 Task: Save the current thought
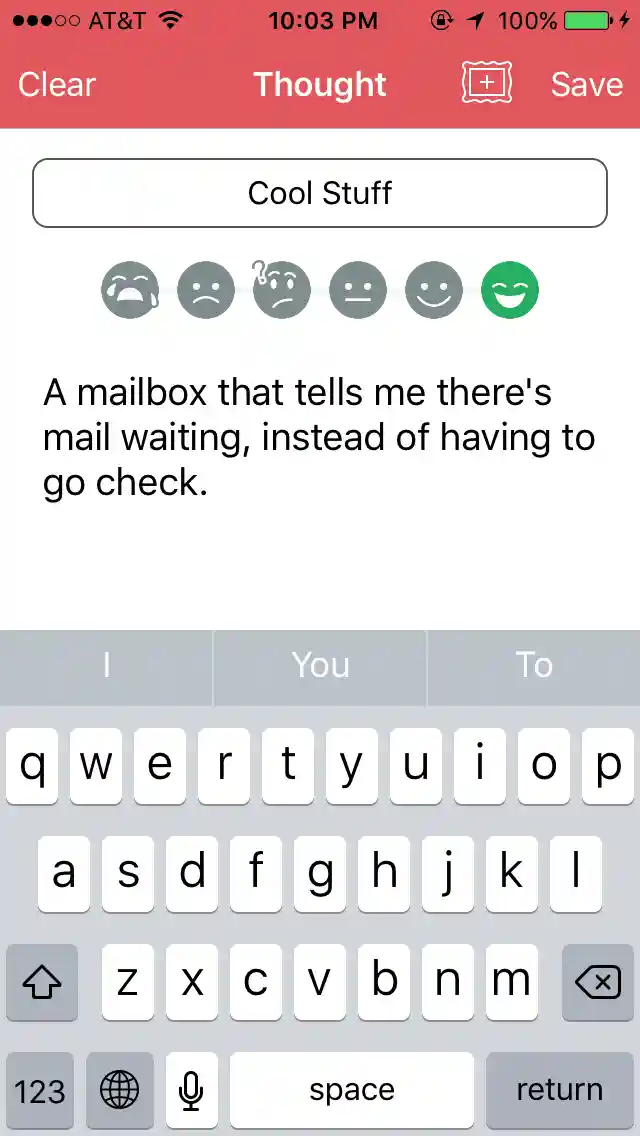[x=586, y=85]
